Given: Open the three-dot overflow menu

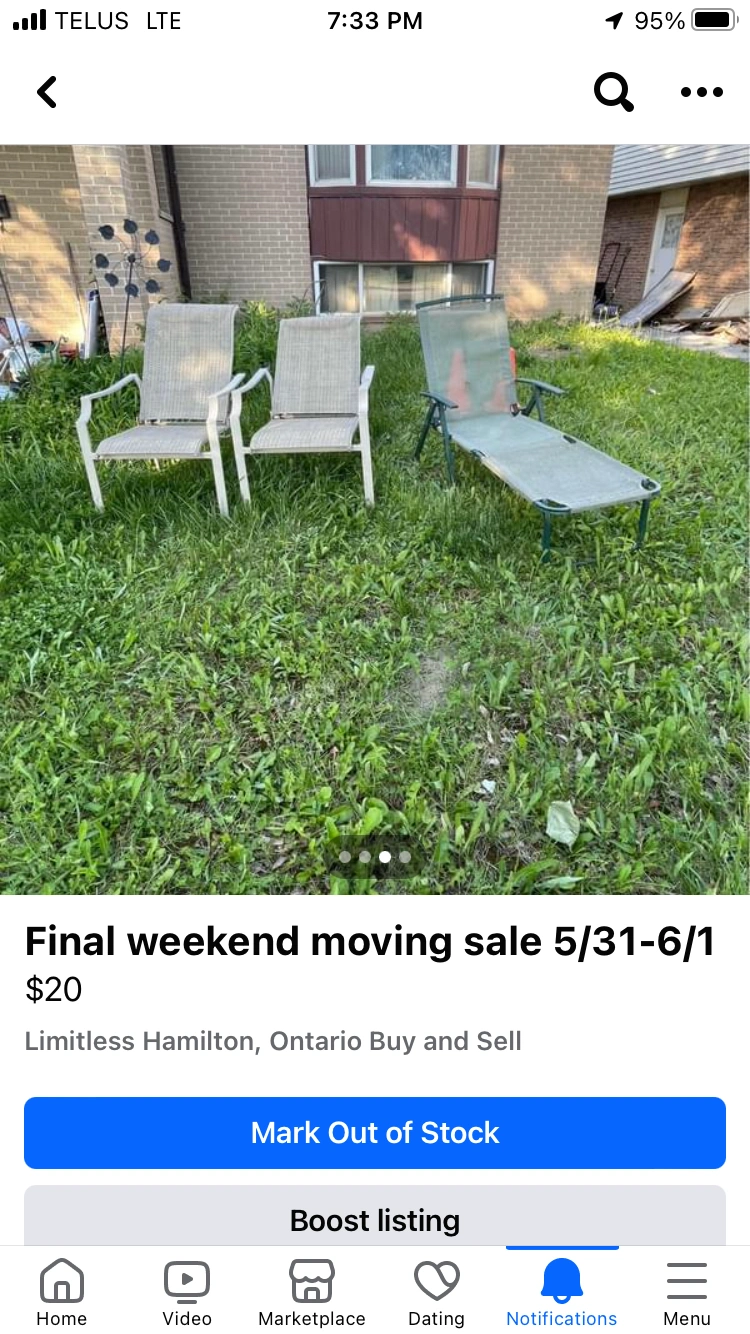Looking at the screenshot, I should pos(701,92).
